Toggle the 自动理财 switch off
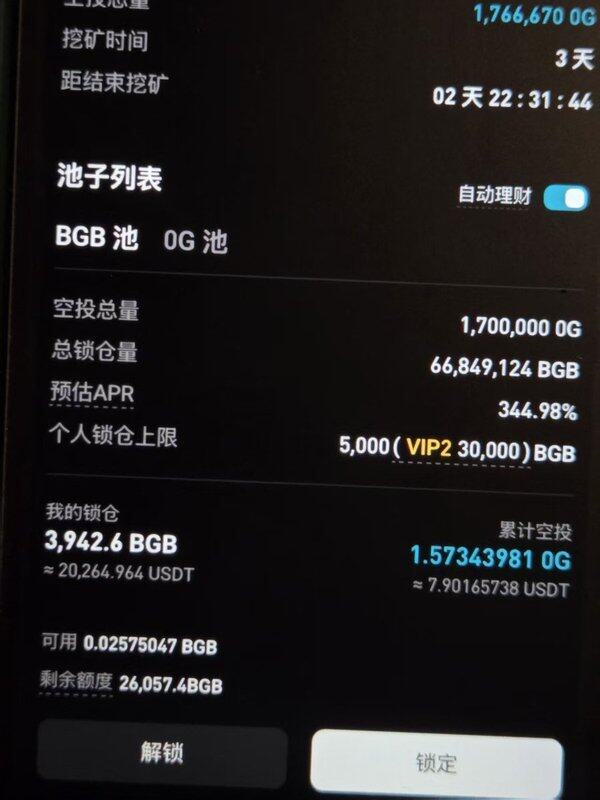The width and height of the screenshot is (600, 800). click(565, 198)
